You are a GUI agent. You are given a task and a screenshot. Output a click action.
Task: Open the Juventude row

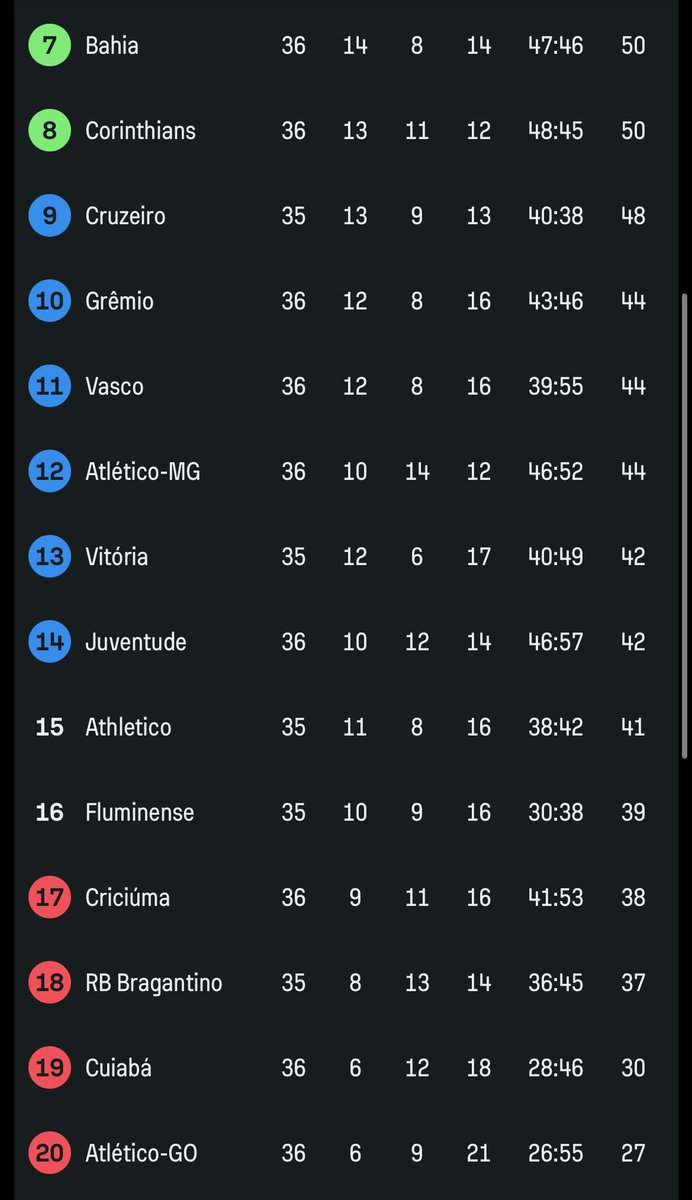click(136, 642)
